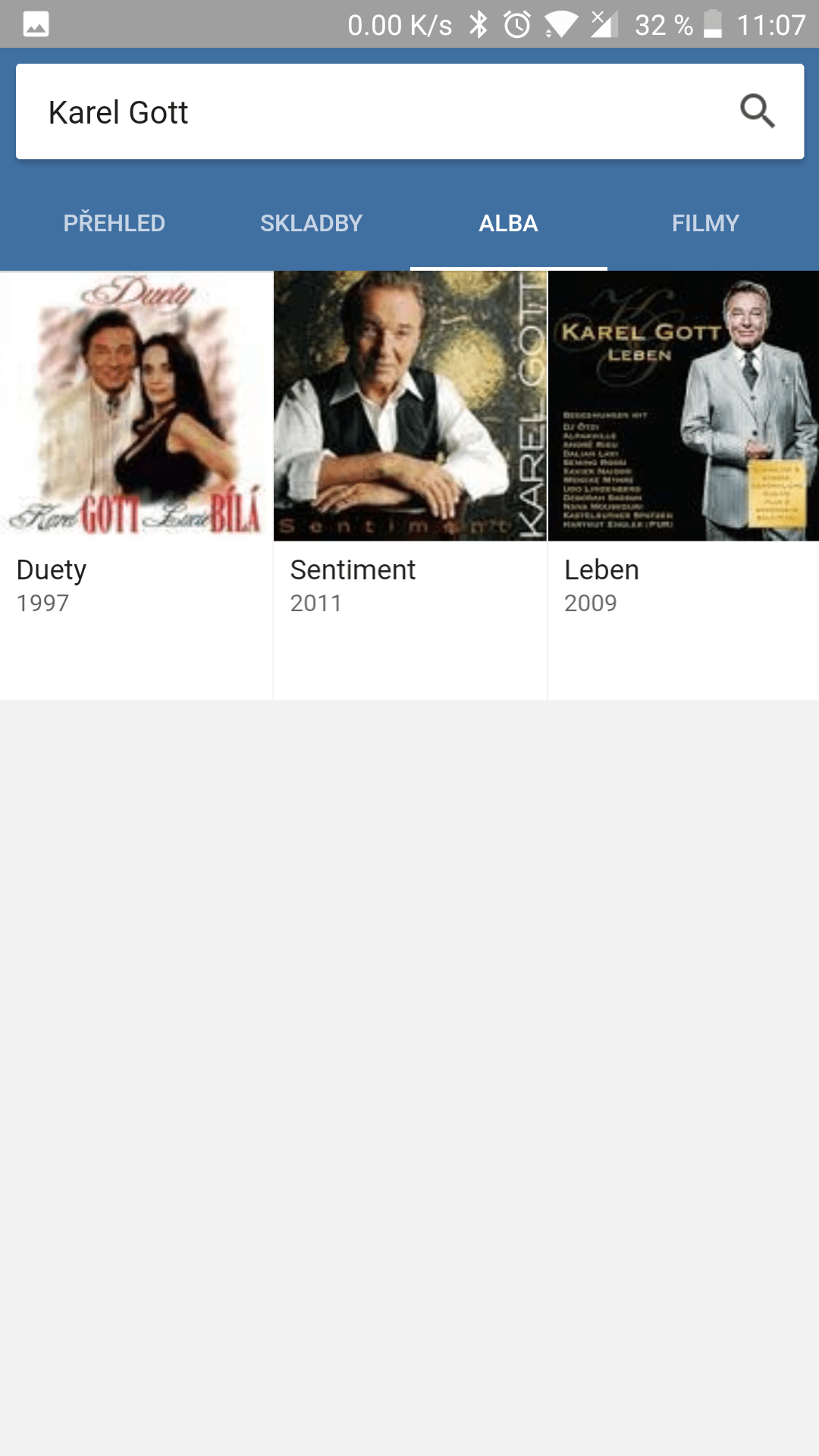
Task: Open the Sentiment 2011 album
Action: point(409,455)
